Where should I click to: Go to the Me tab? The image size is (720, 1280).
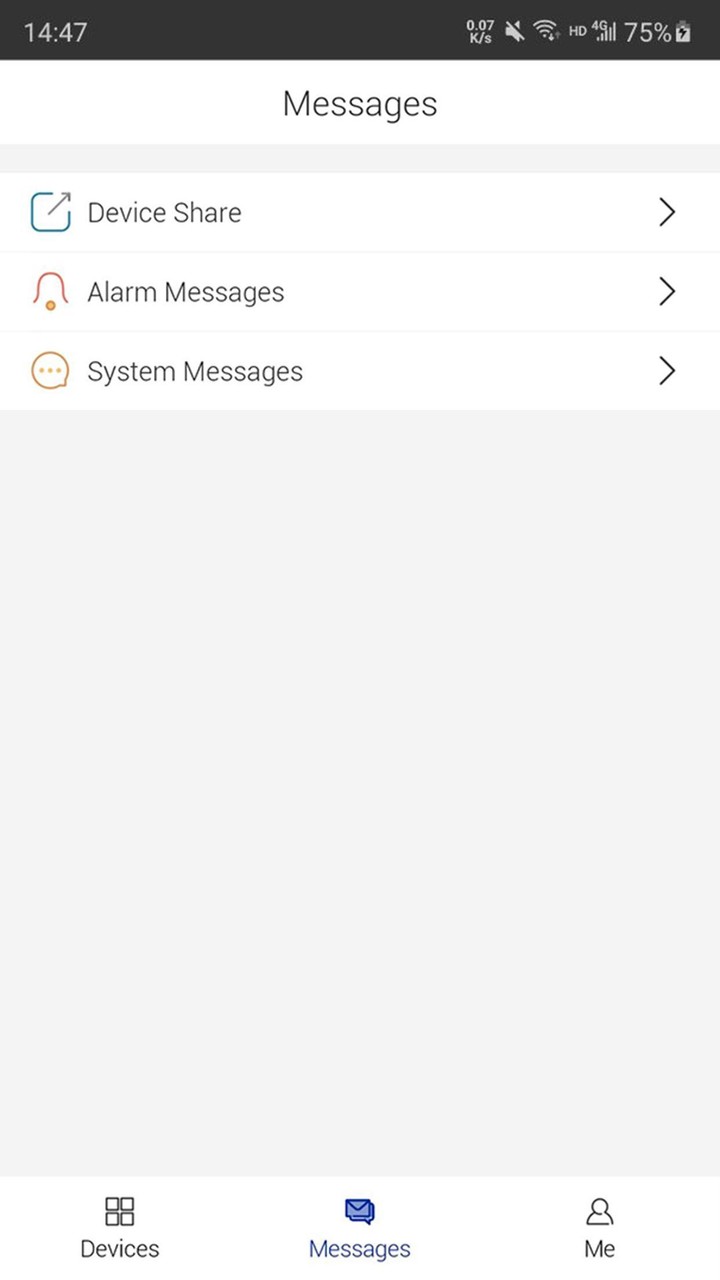click(599, 1228)
